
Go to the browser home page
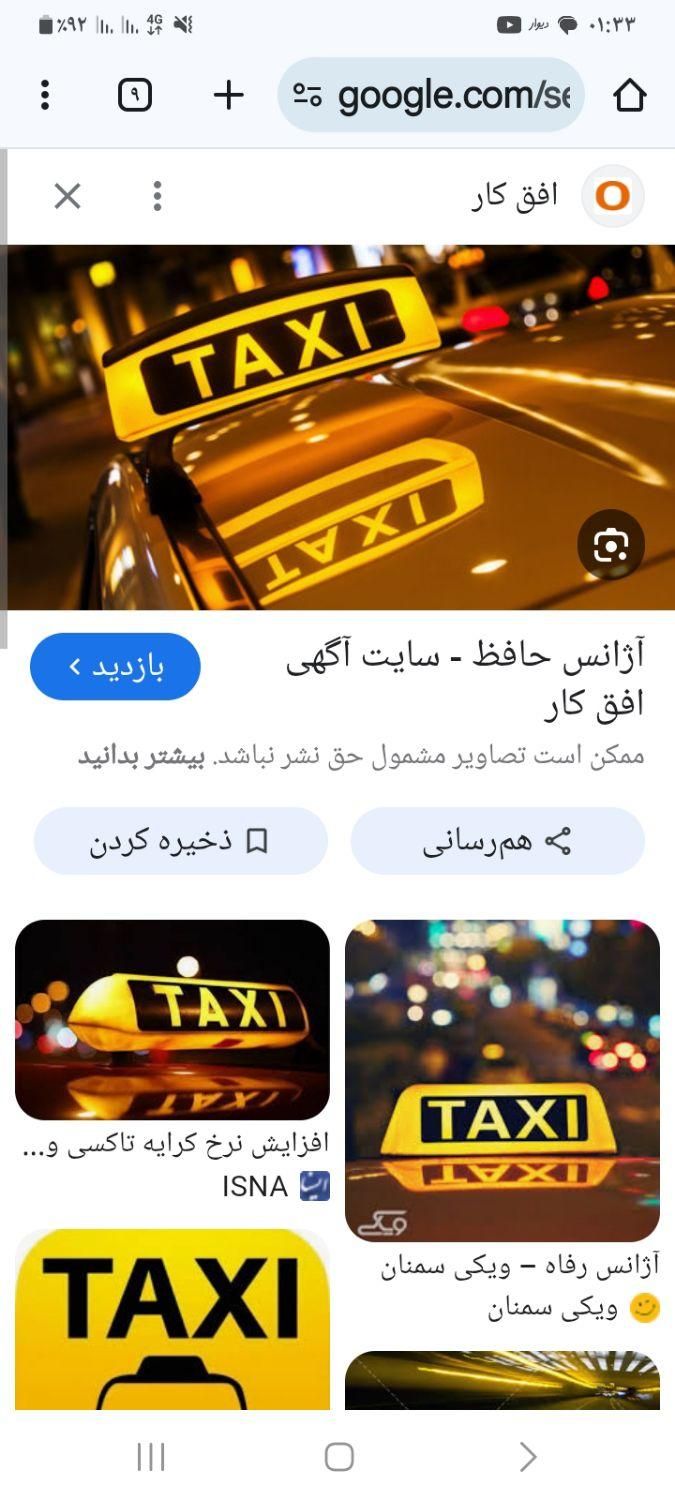pos(629,96)
